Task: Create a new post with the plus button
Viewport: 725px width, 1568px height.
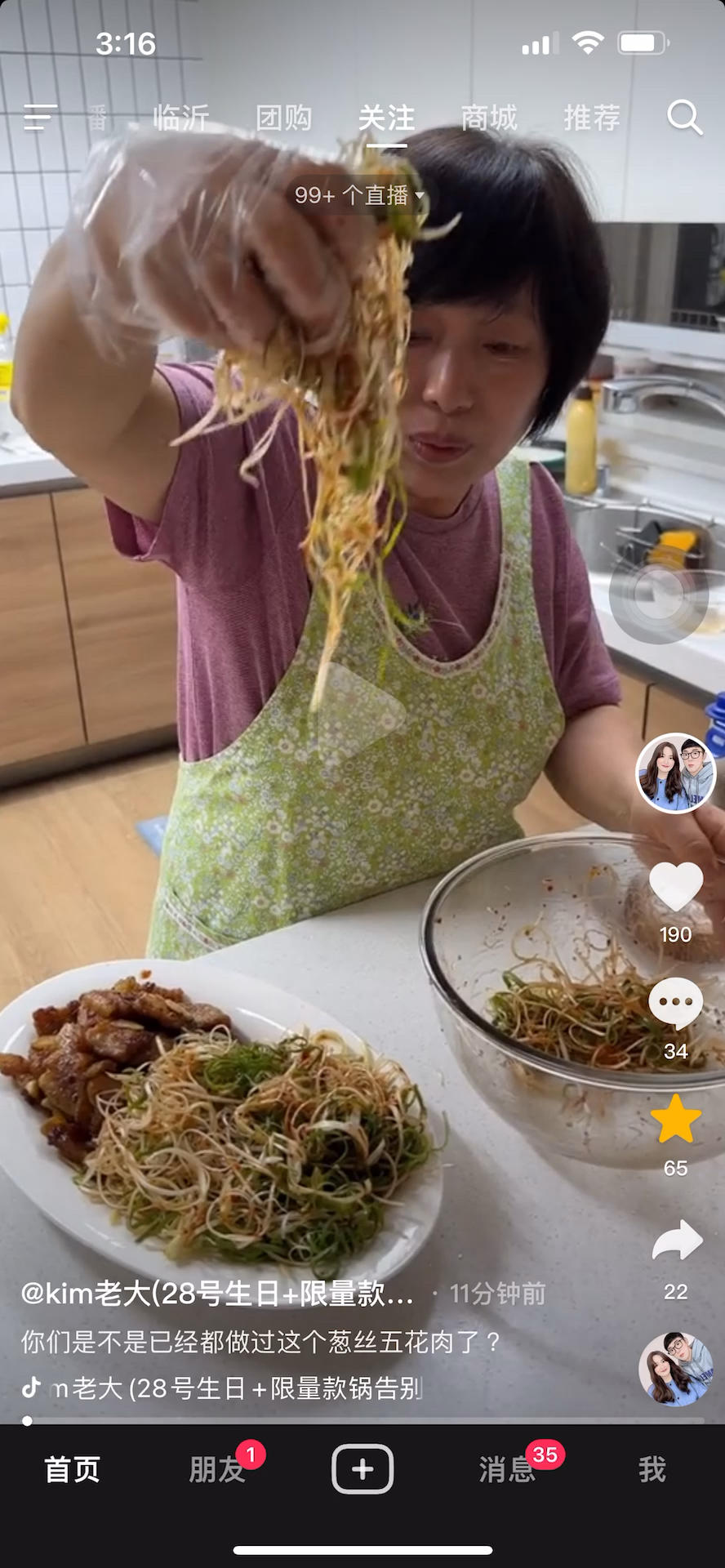Action: click(362, 1469)
